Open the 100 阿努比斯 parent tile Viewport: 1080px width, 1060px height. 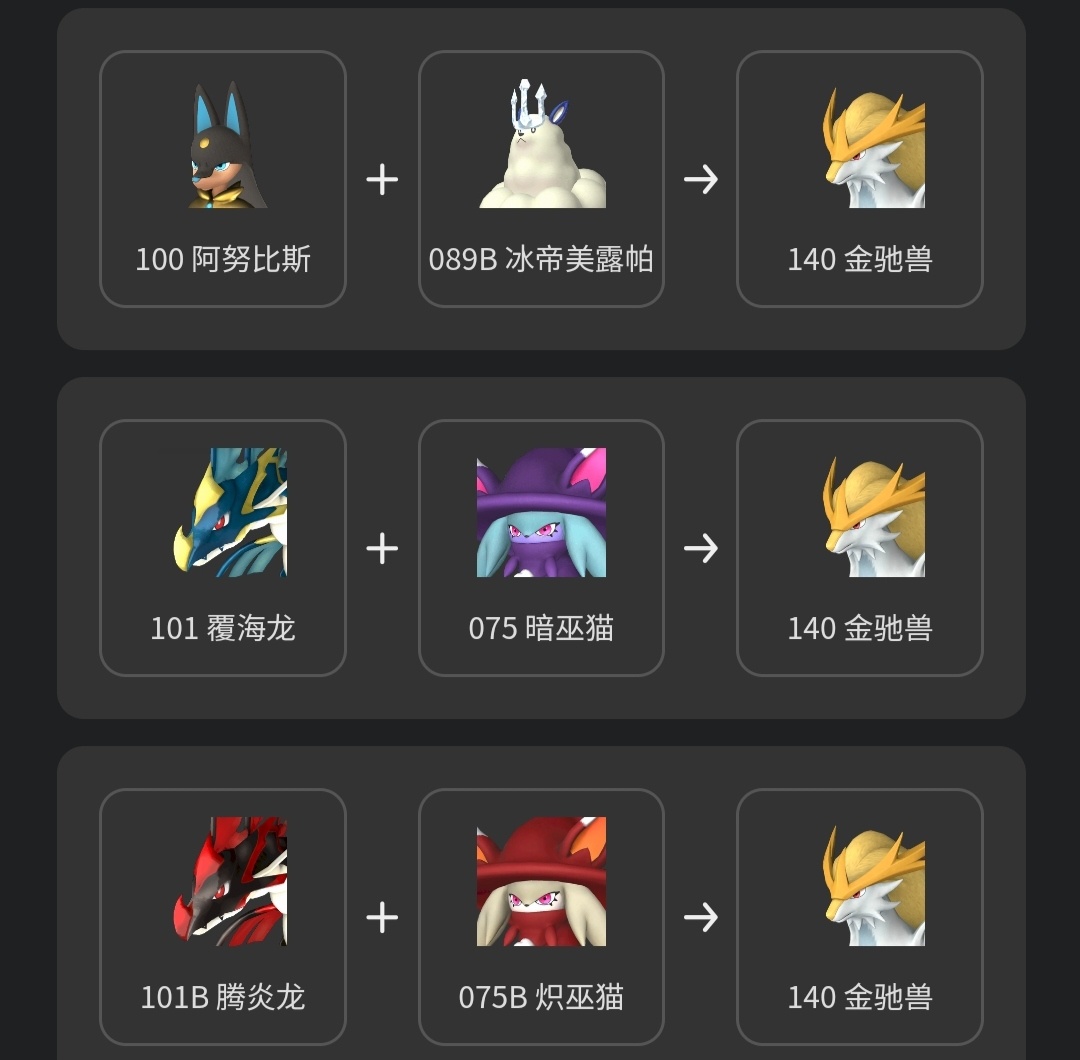[x=222, y=179]
